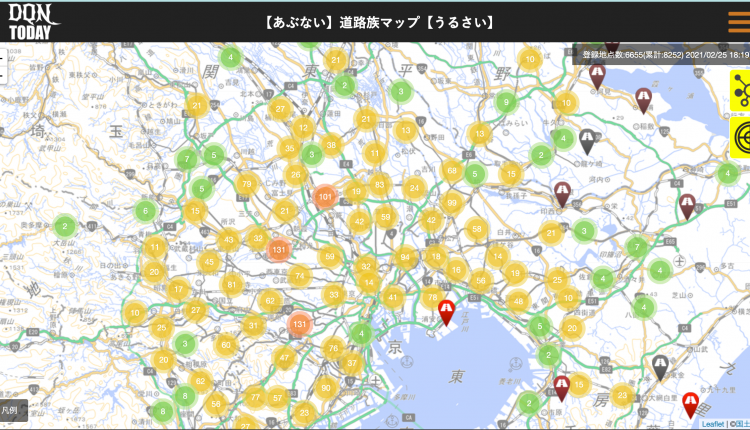The width and height of the screenshot is (750, 430).
Task: Expand the cluster marked 68
Action: (452, 171)
